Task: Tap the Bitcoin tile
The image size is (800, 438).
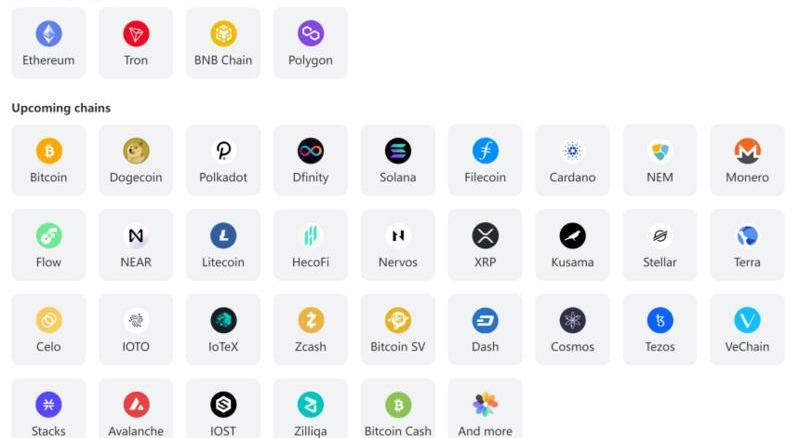Action: [x=49, y=160]
